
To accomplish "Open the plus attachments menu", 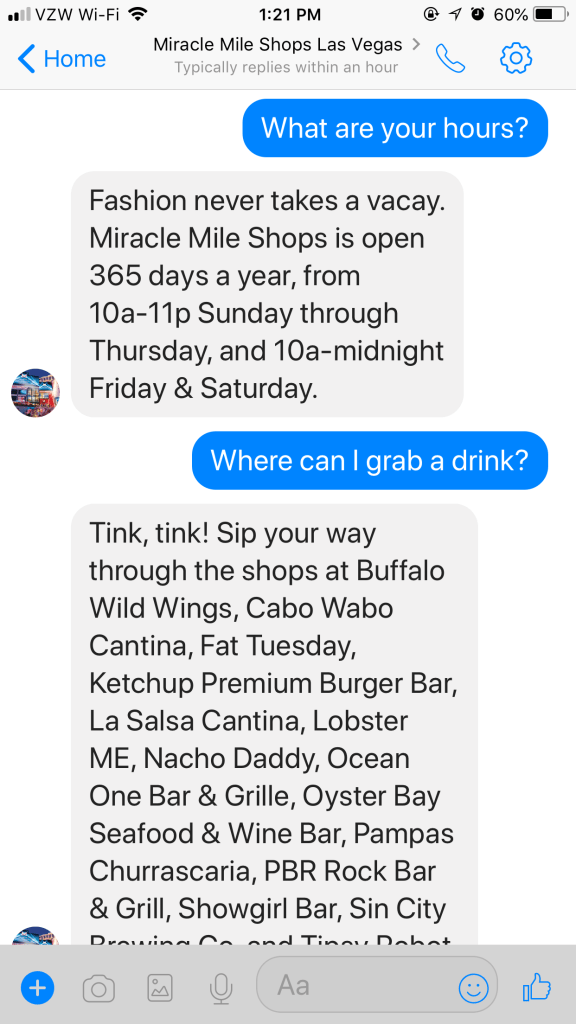I will 37,987.
